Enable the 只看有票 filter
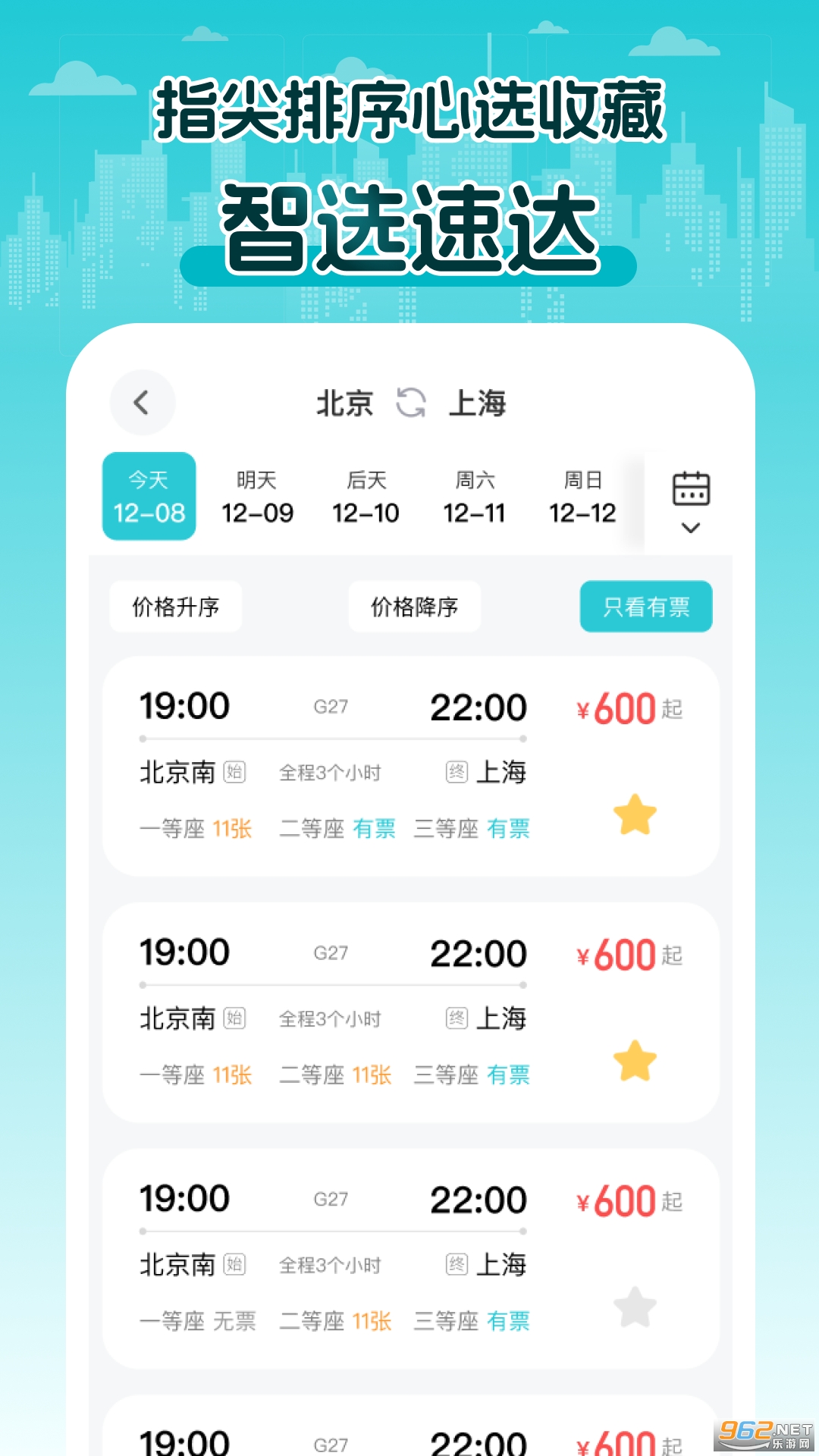Image resolution: width=819 pixels, height=1456 pixels. [645, 606]
